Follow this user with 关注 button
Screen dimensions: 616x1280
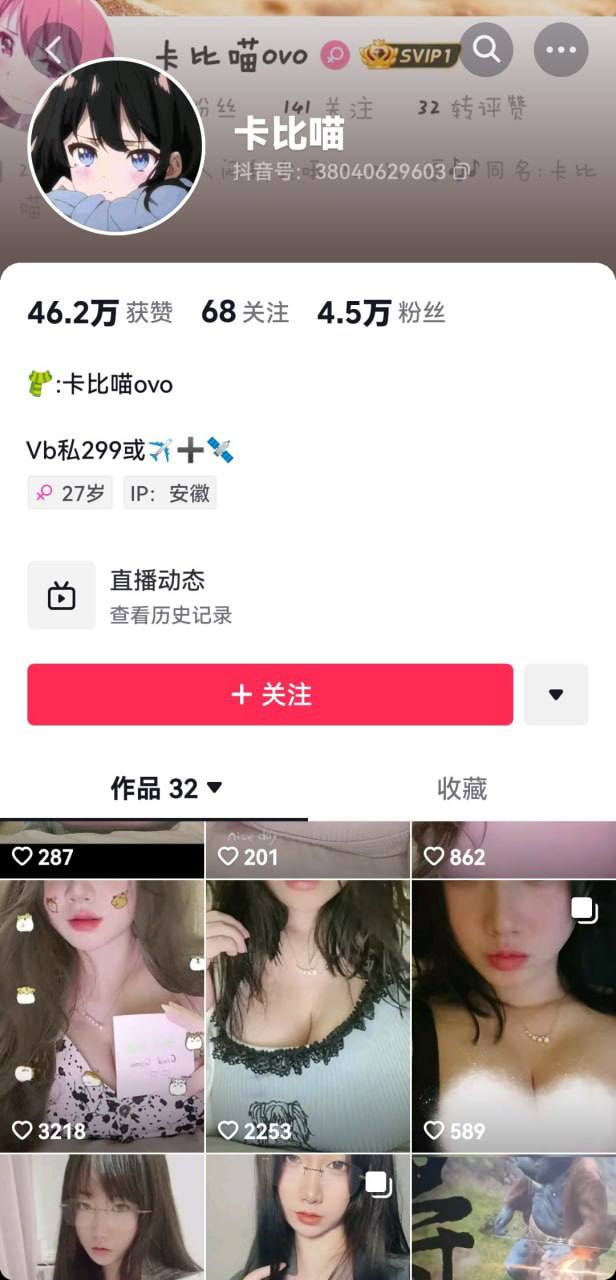[270, 694]
